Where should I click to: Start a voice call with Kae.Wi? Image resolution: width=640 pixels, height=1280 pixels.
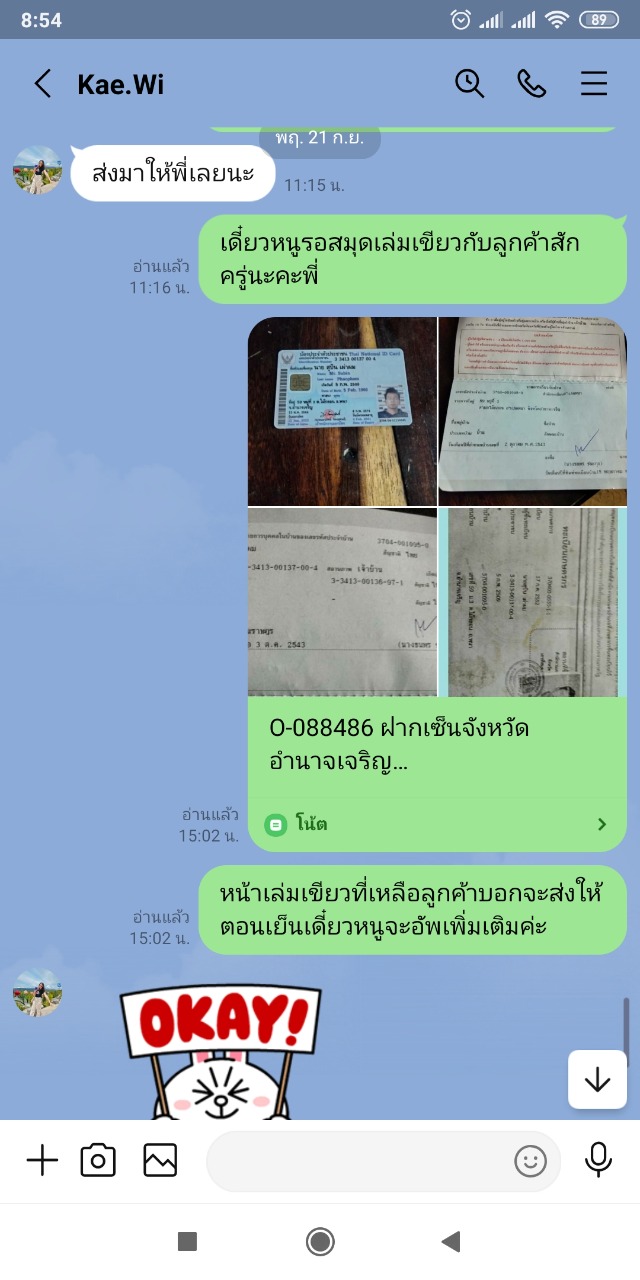pos(532,84)
